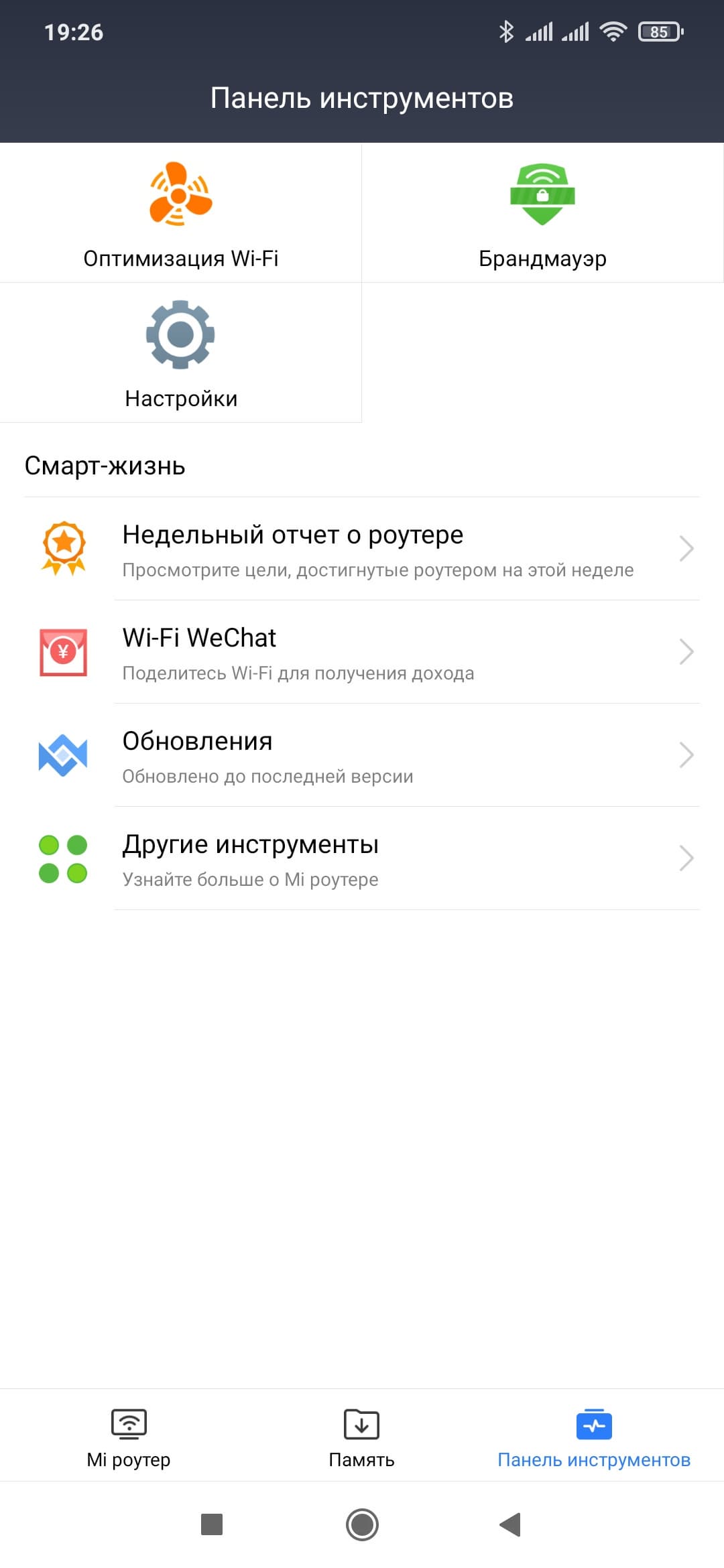Open the Брандмауэр firewall tile
This screenshot has width=724, height=1568.
coord(542,213)
